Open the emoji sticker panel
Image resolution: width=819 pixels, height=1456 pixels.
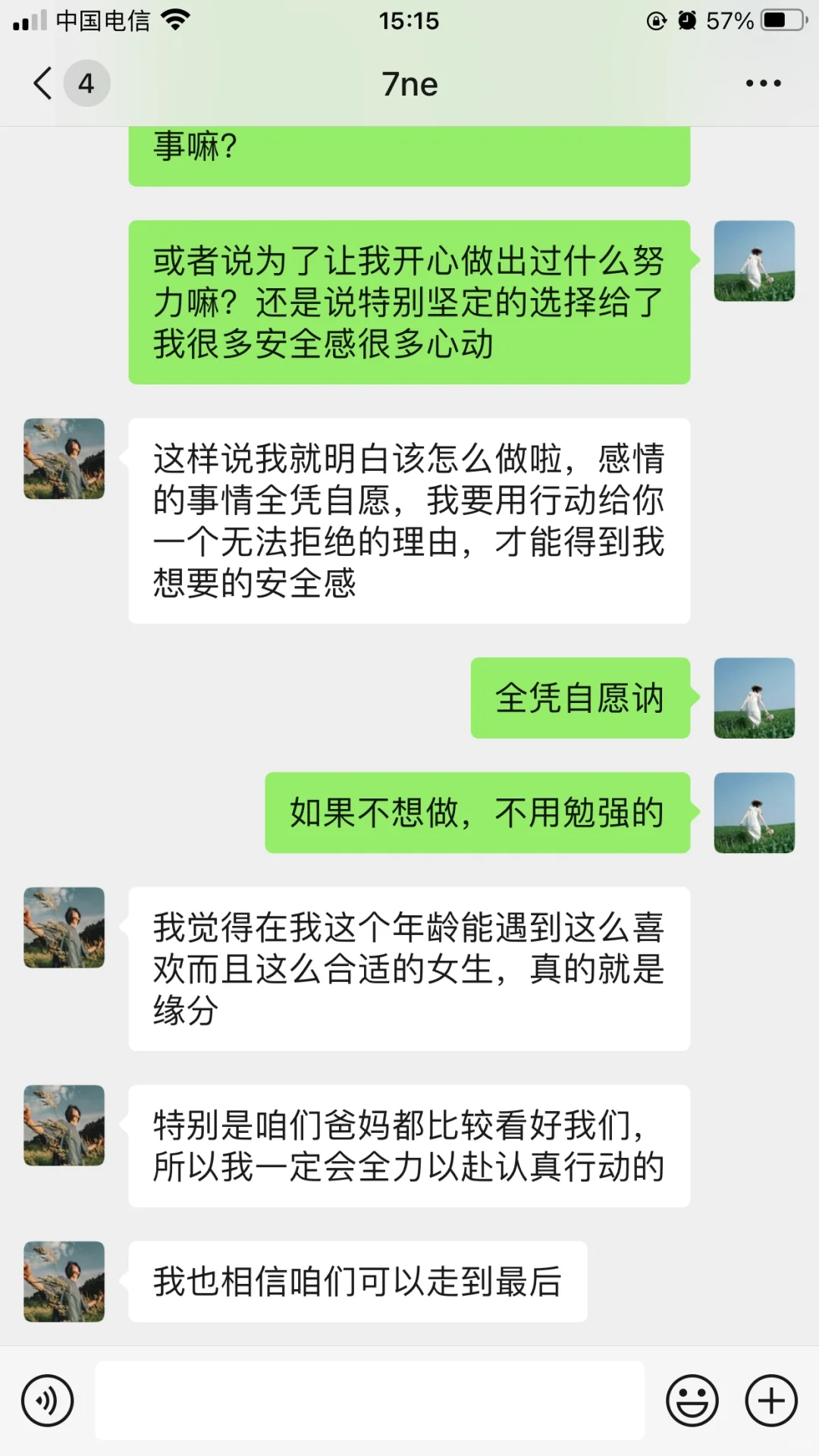click(692, 1401)
